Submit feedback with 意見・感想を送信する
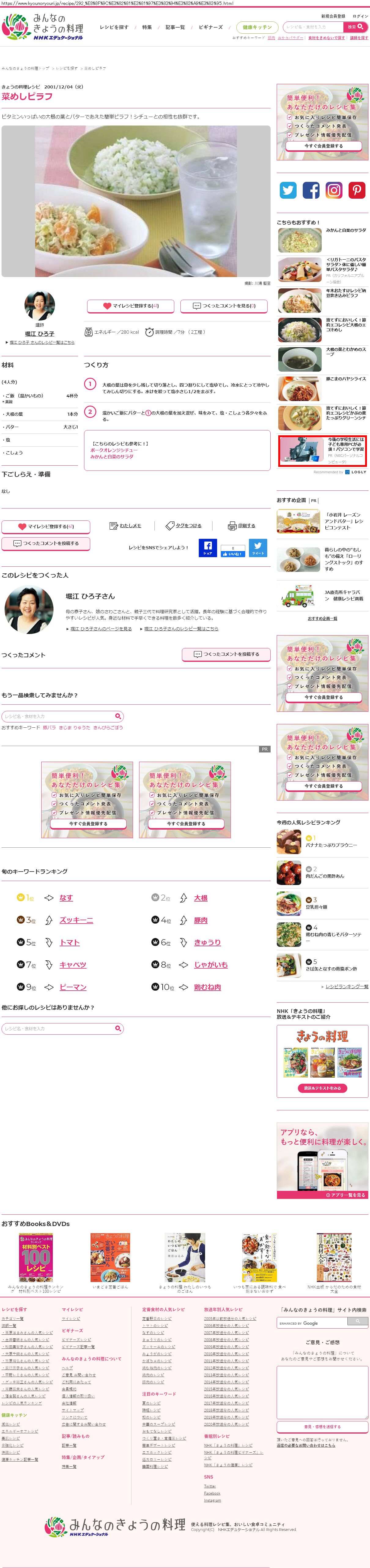 pos(322,1426)
